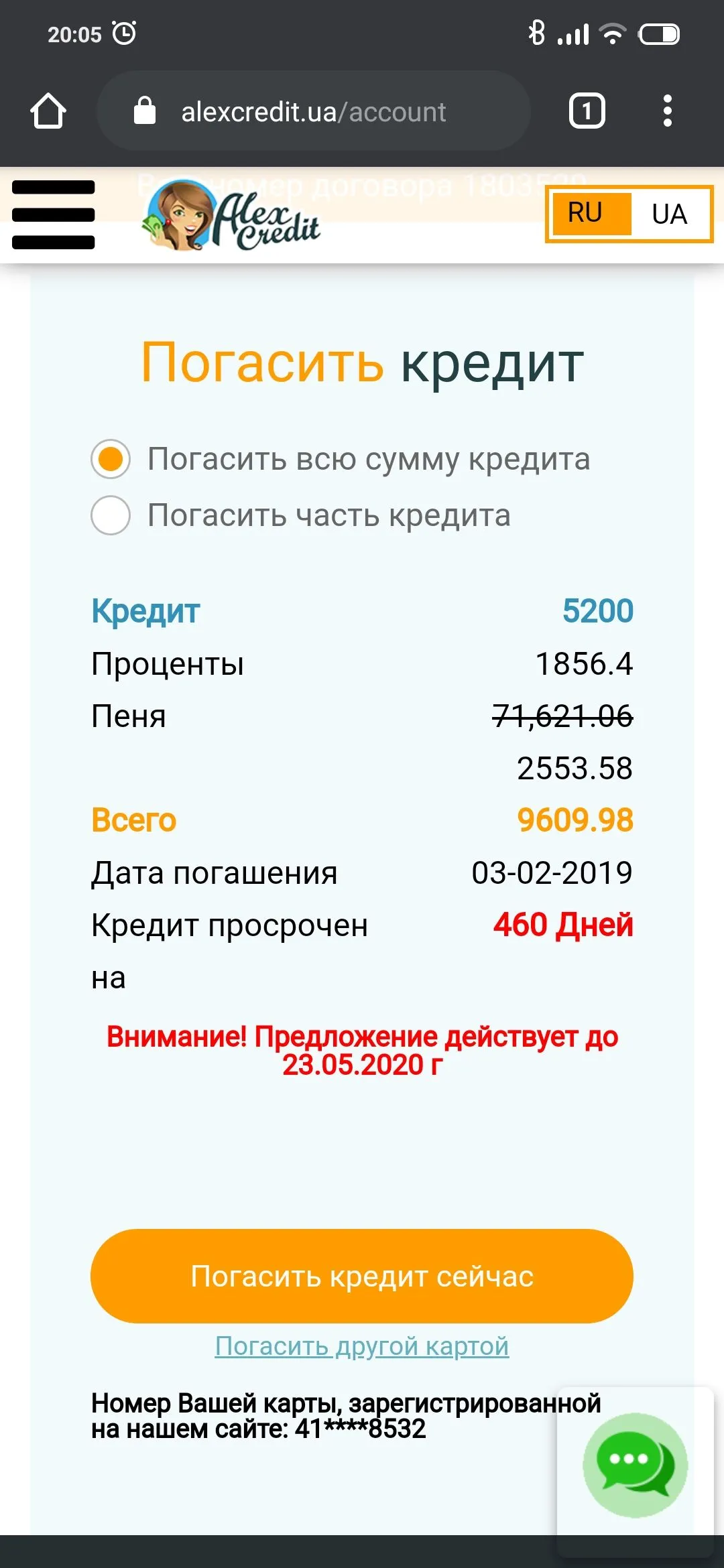This screenshot has width=724, height=1568.
Task: Select 'Погасить часть кредита' option
Action: [x=111, y=515]
